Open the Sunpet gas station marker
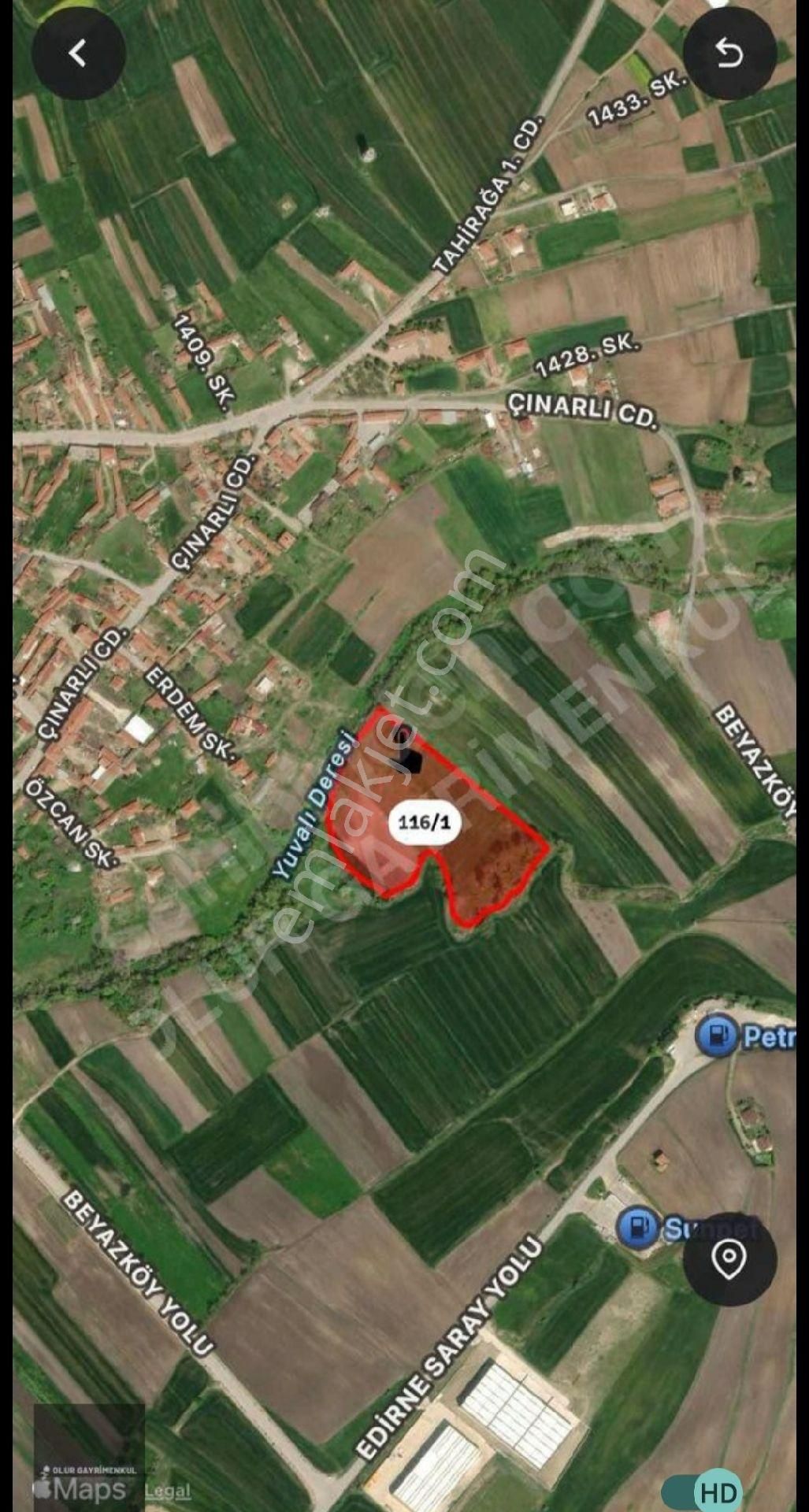Viewport: 809px width, 1512px height. (x=638, y=1228)
